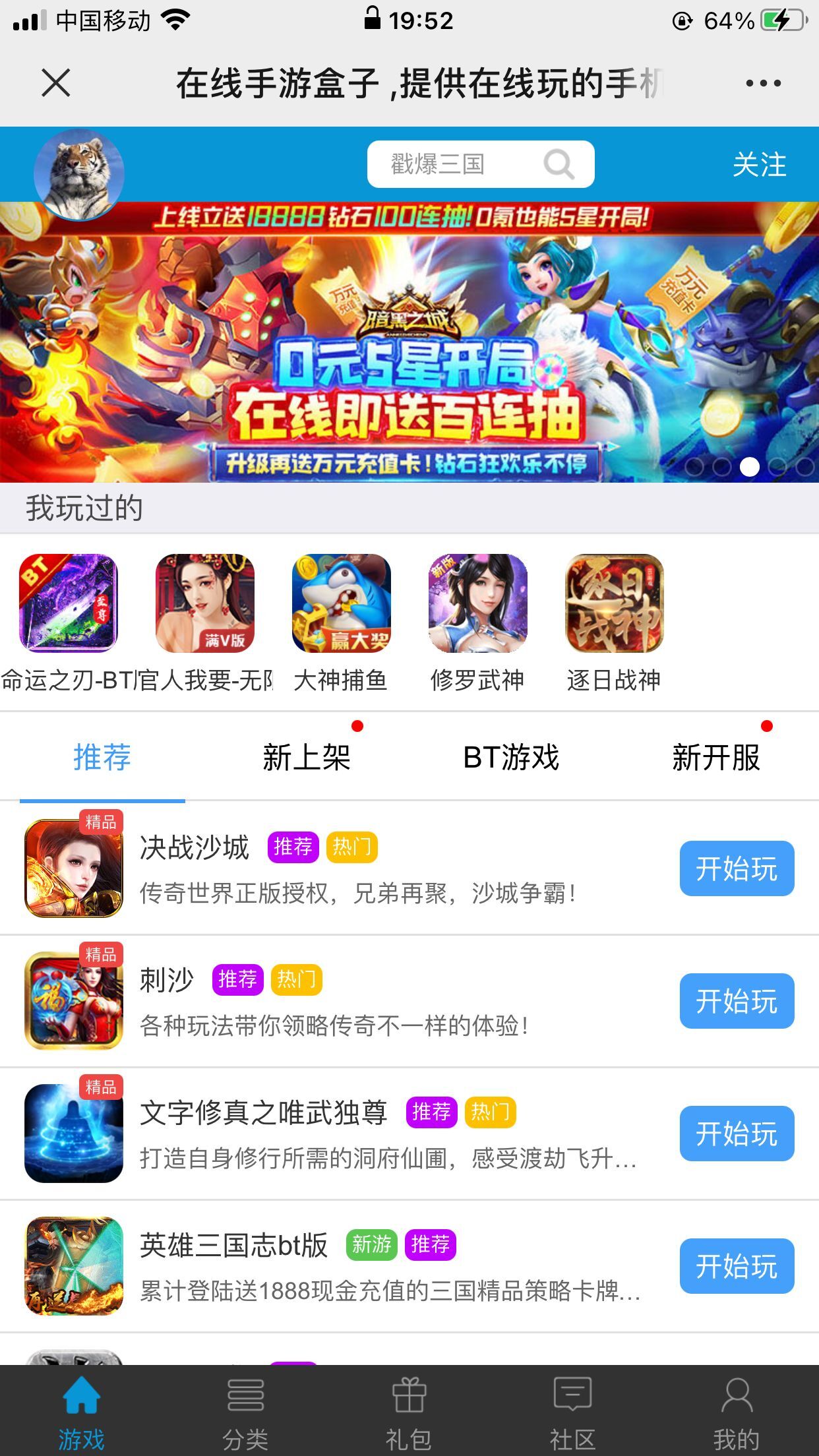Tap the tiger profile avatar
Screen dimensions: 819x1456
(79, 174)
